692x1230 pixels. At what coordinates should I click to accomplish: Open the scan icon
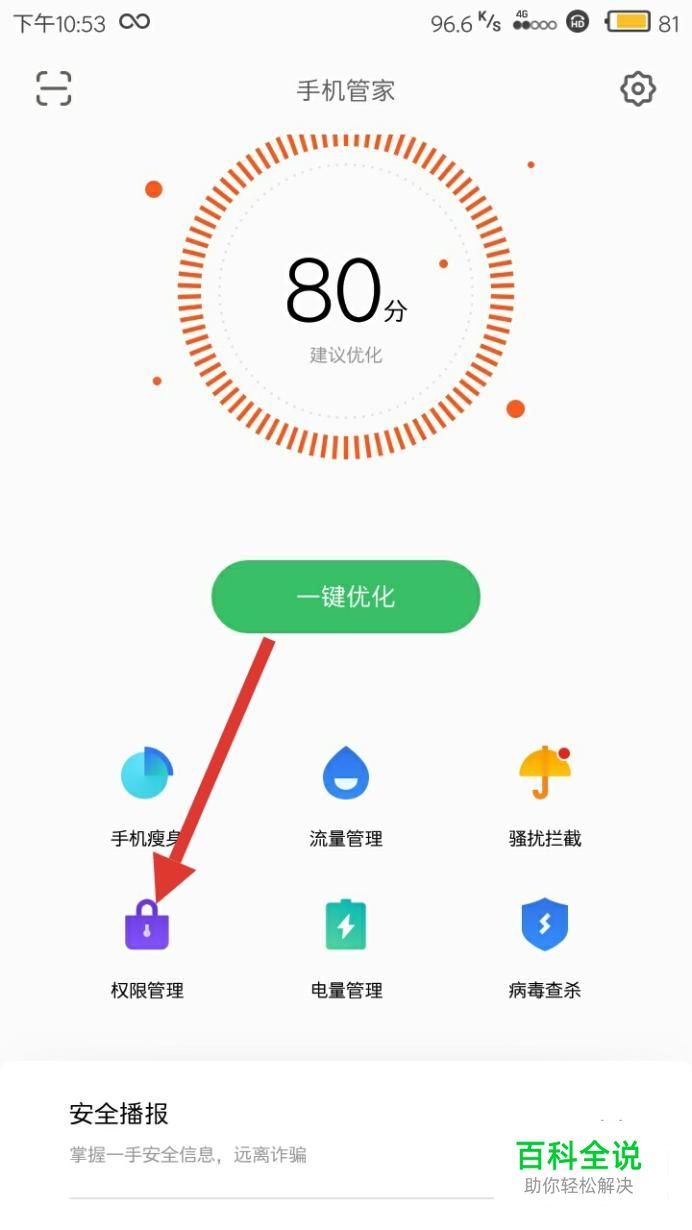pos(54,89)
